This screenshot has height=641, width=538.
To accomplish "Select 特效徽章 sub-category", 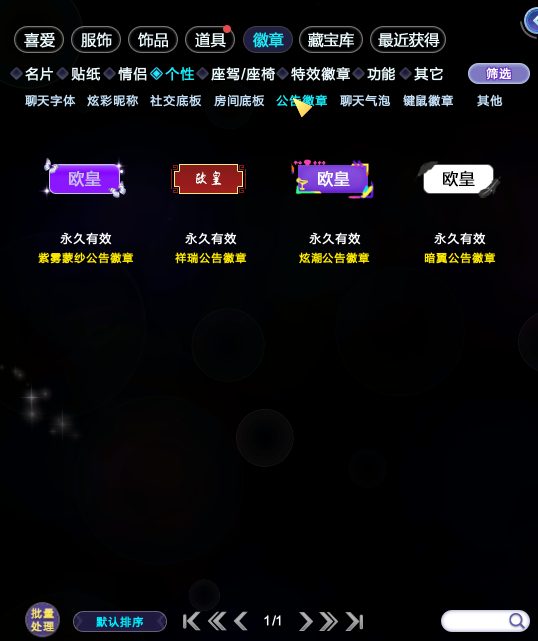I will tap(320, 74).
